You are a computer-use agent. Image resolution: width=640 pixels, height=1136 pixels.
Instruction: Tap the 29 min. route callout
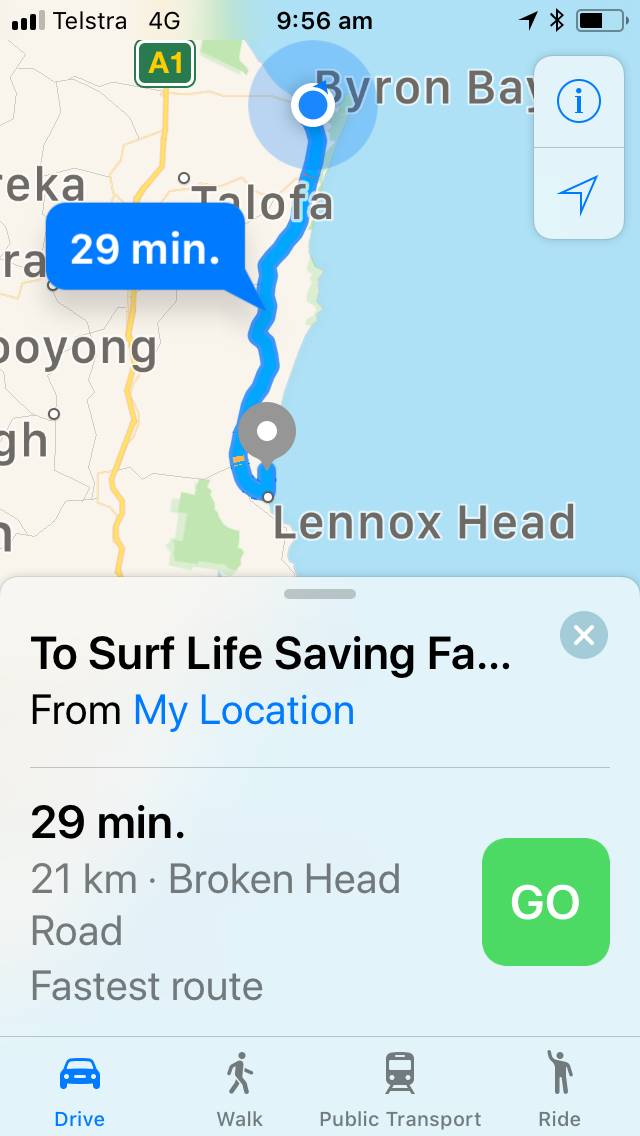pyautogui.click(x=145, y=248)
